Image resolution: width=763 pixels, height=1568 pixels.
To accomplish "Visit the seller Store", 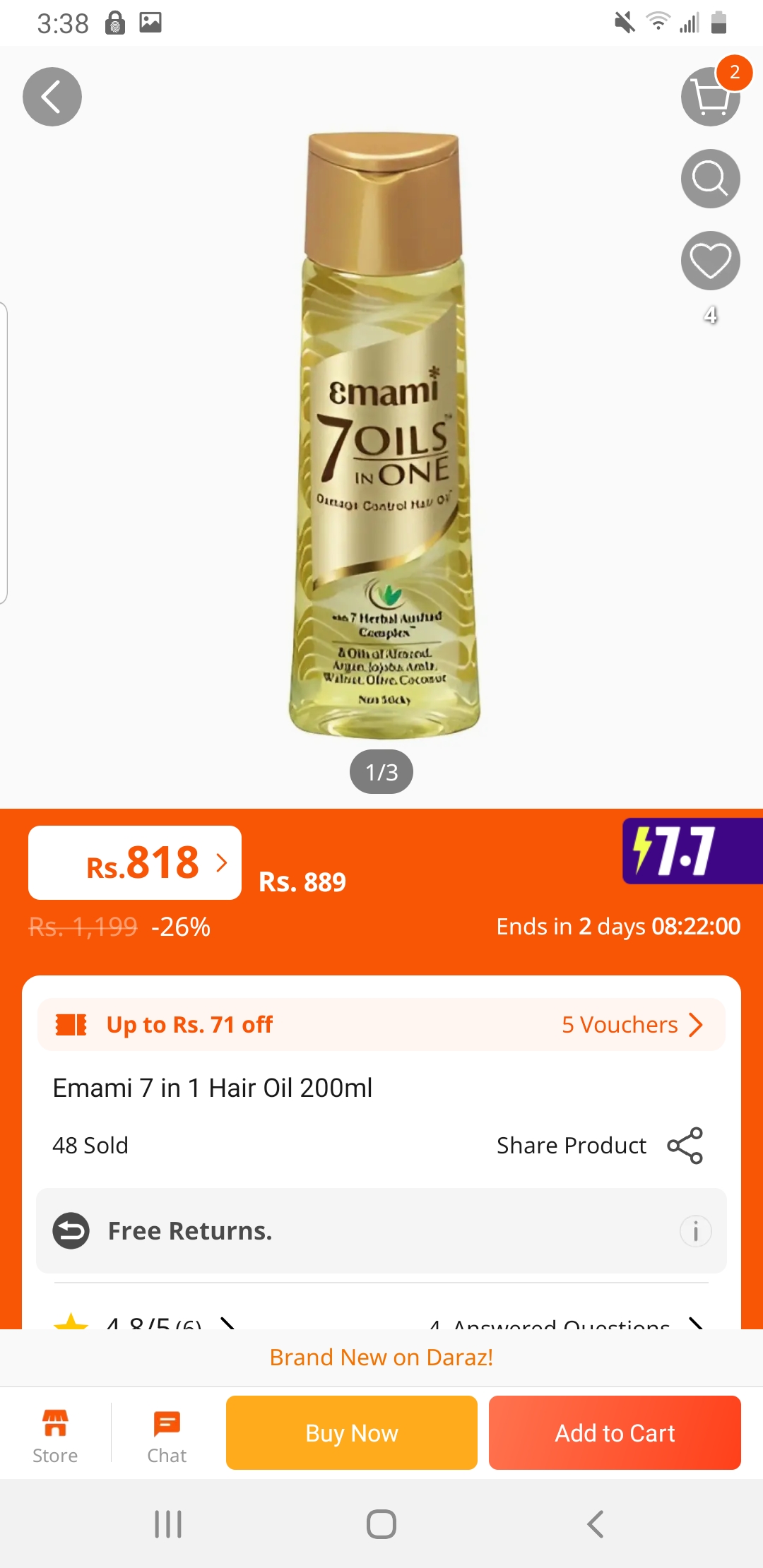I will click(55, 1434).
